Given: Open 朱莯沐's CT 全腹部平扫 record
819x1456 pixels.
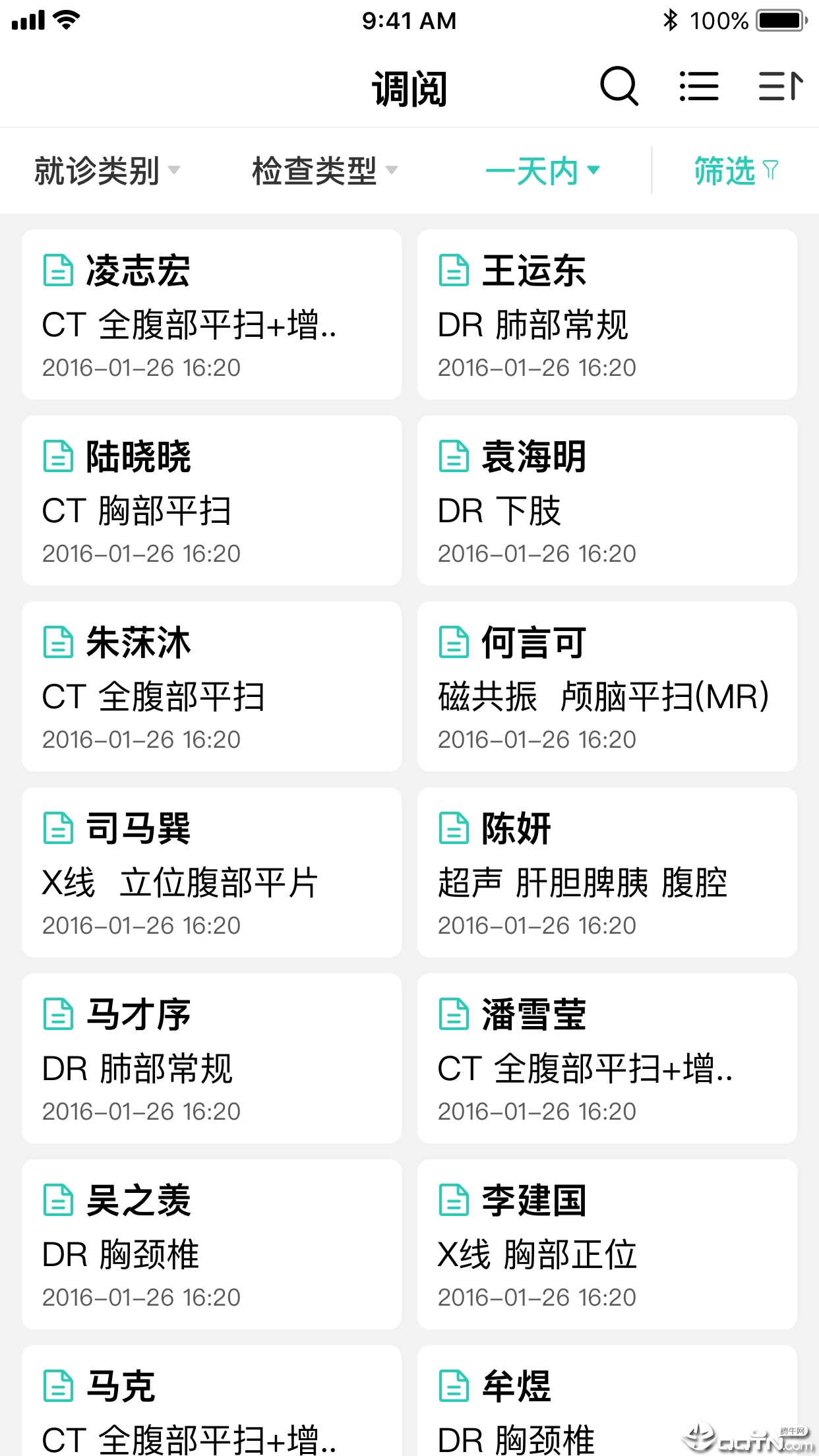Looking at the screenshot, I should [x=211, y=686].
